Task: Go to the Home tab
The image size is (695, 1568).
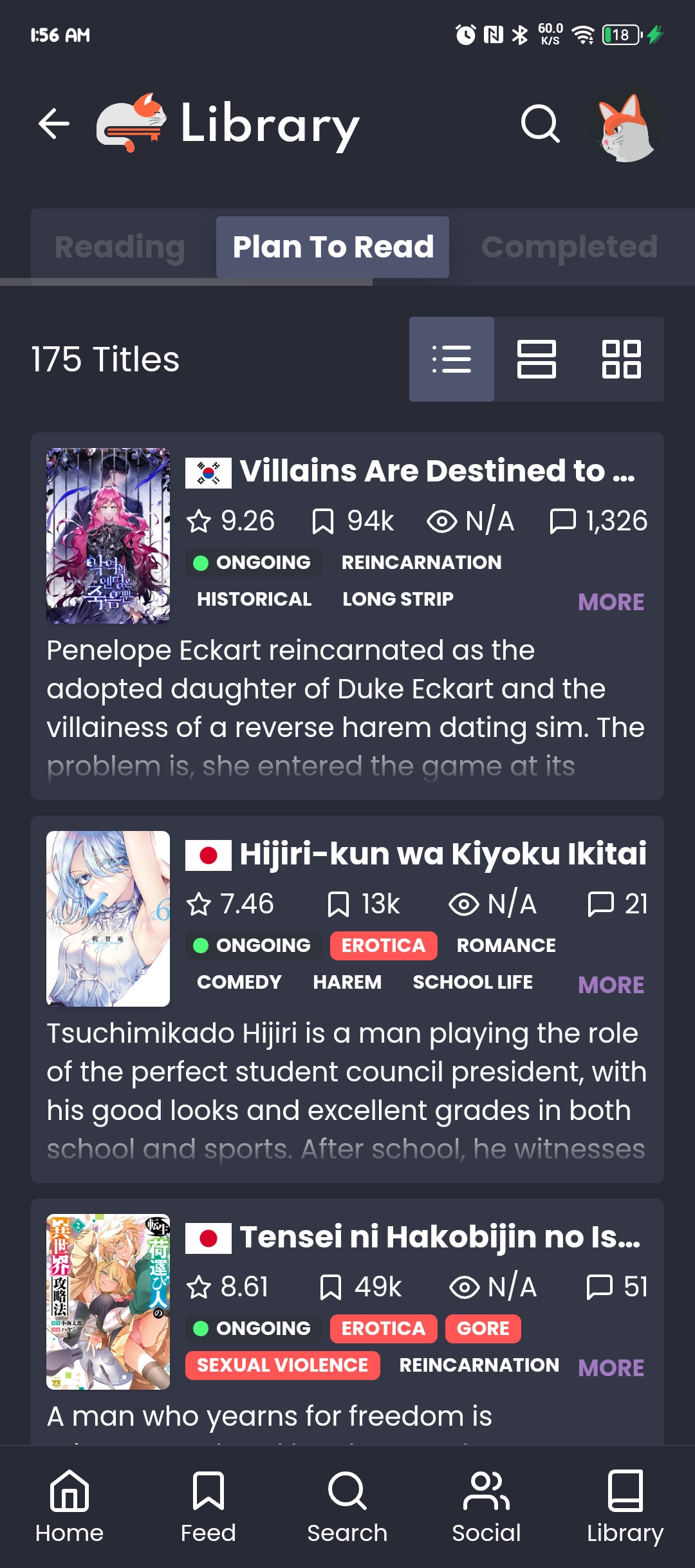Action: (69, 1506)
